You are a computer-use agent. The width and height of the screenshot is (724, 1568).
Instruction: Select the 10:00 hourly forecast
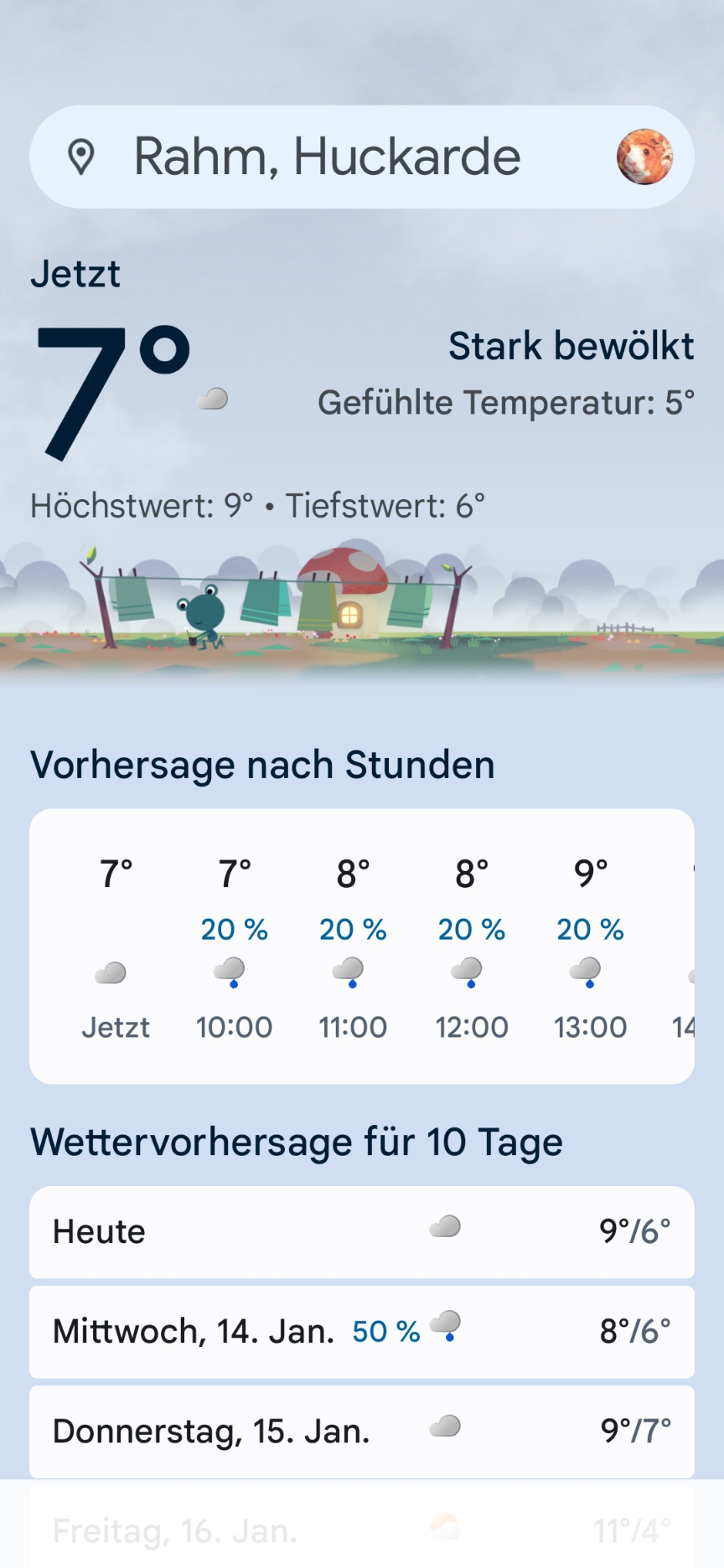pos(234,948)
